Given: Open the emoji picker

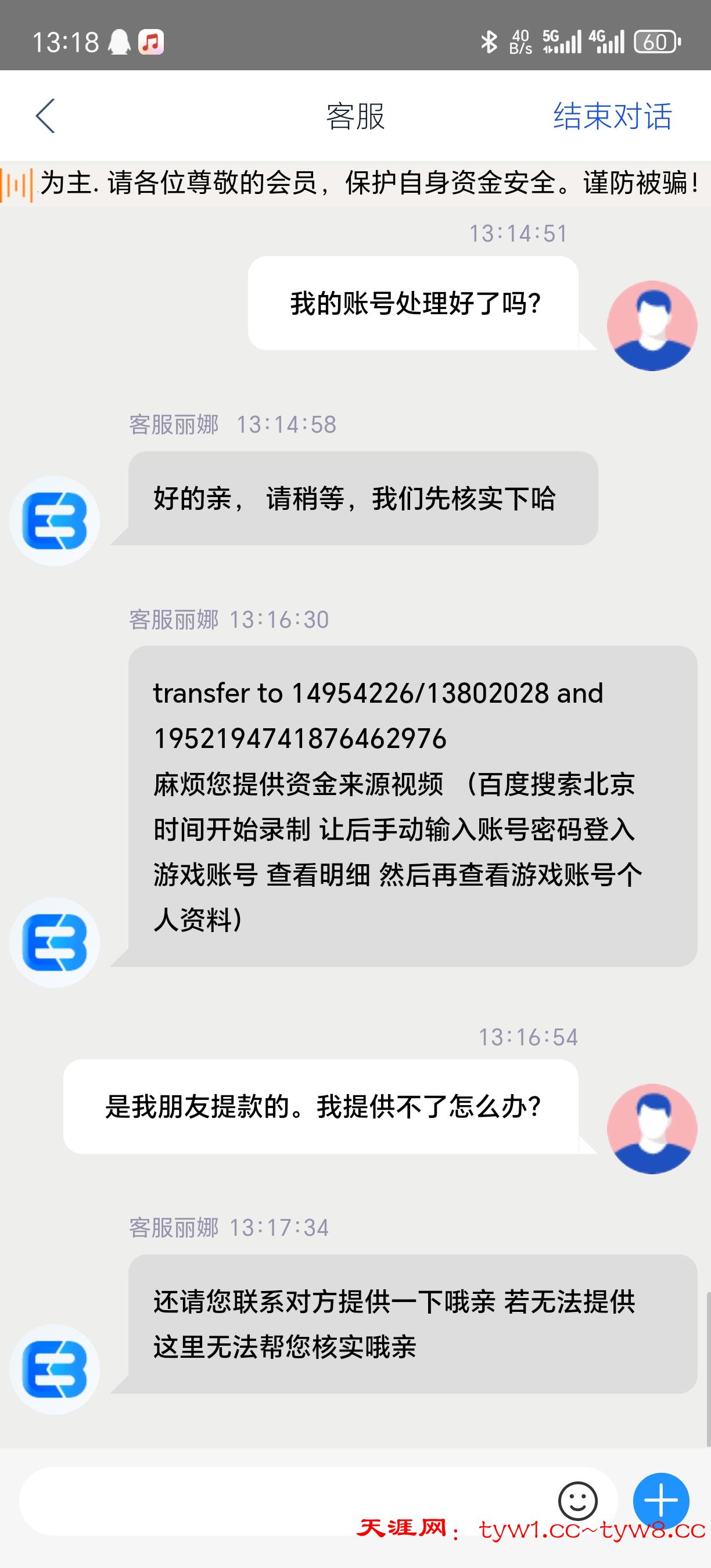Looking at the screenshot, I should [x=577, y=1501].
